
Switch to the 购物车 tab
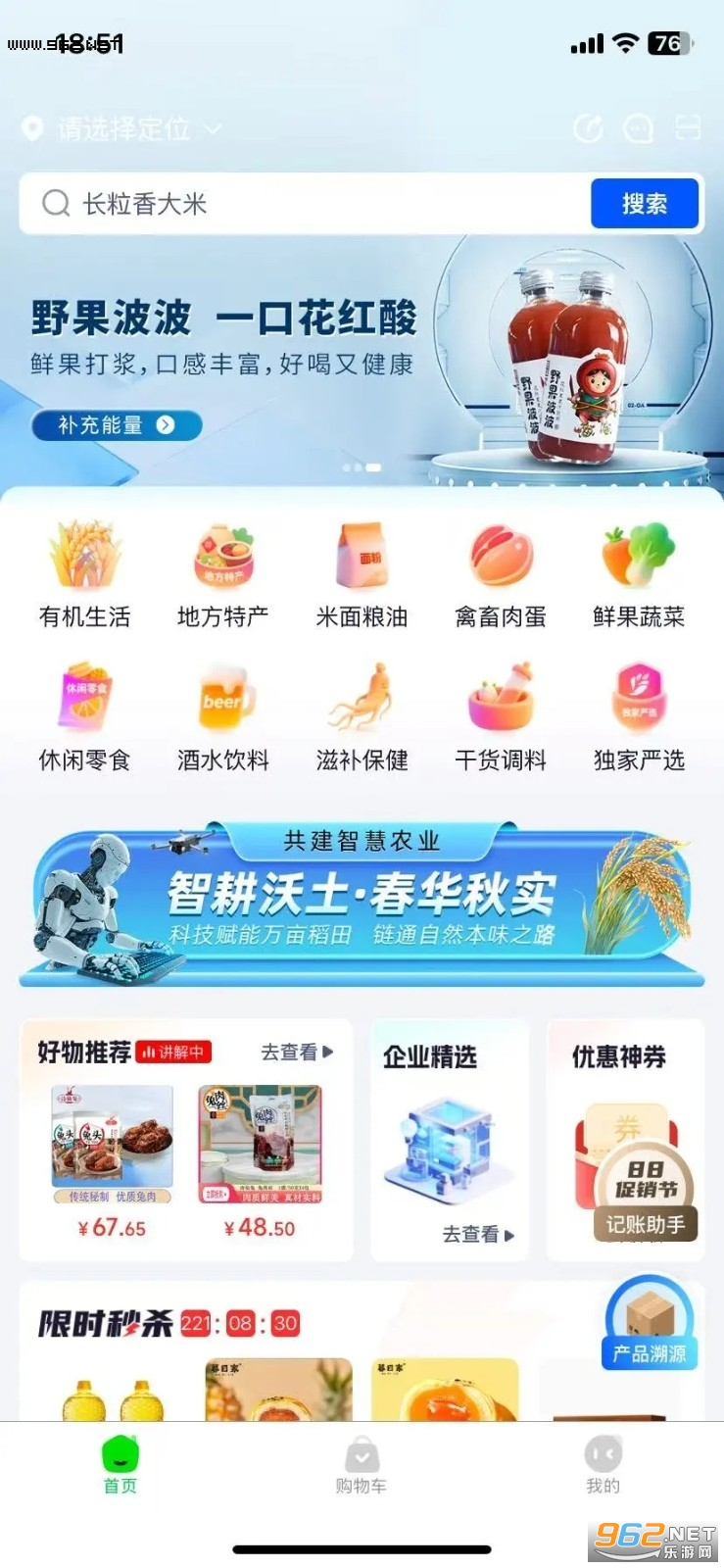362,1465
